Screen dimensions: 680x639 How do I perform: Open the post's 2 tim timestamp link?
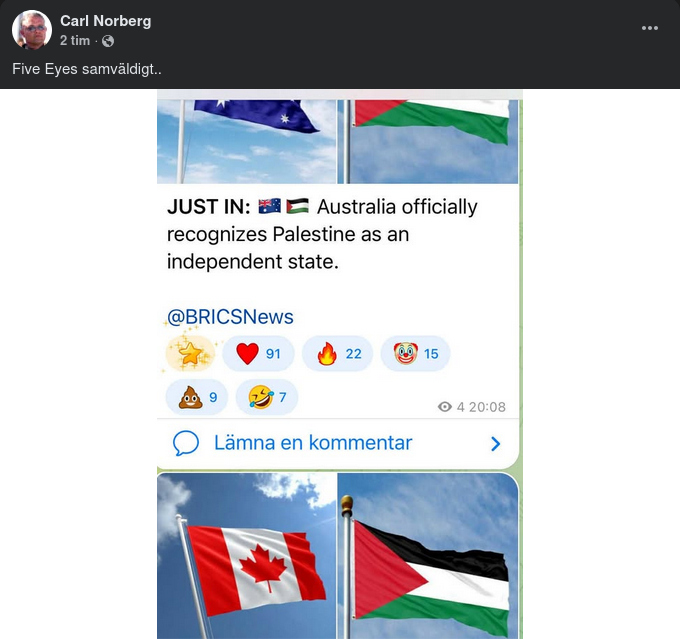pos(75,41)
